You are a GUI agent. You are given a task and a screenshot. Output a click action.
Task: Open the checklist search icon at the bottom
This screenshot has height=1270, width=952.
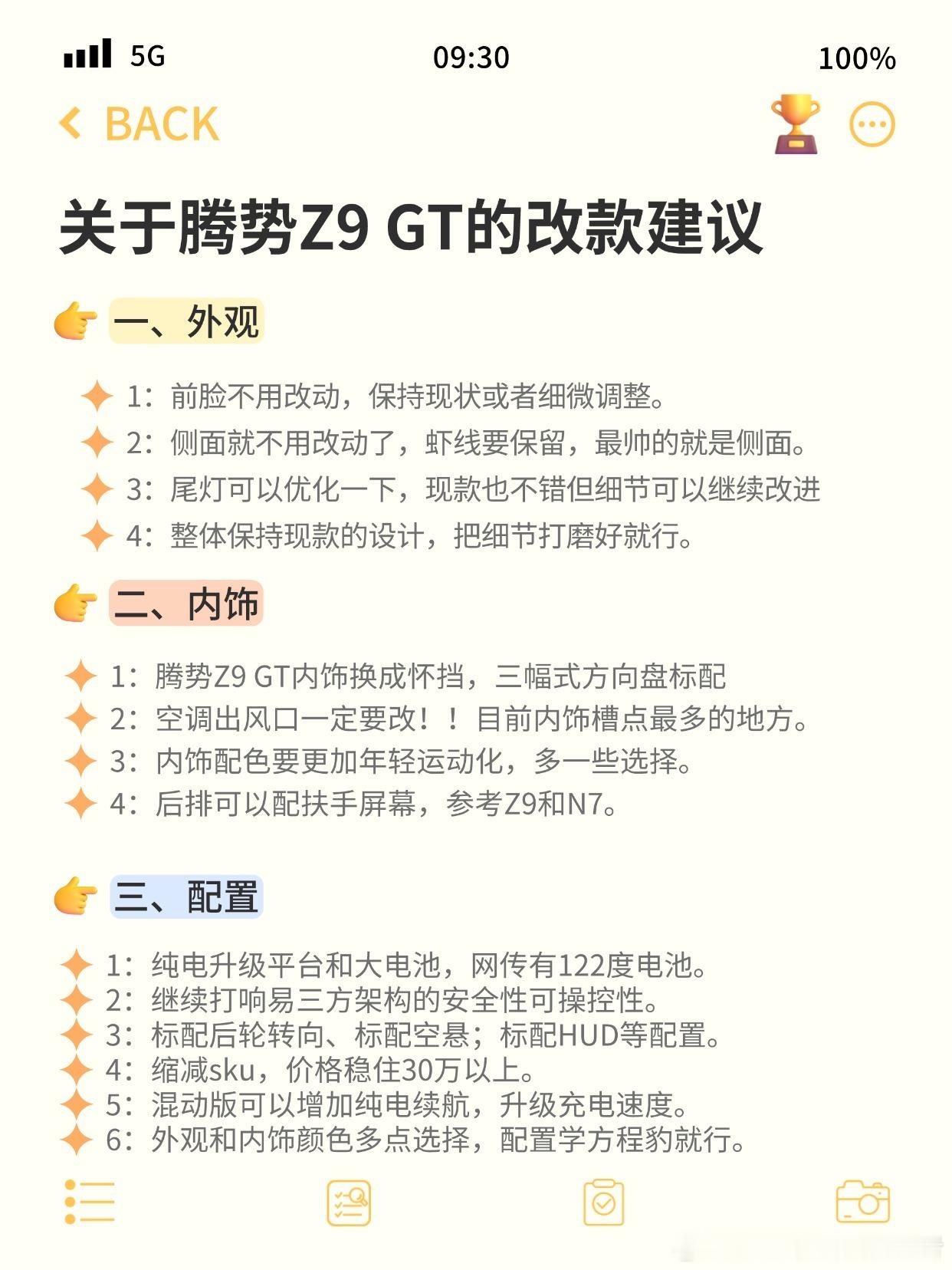coord(349,1203)
